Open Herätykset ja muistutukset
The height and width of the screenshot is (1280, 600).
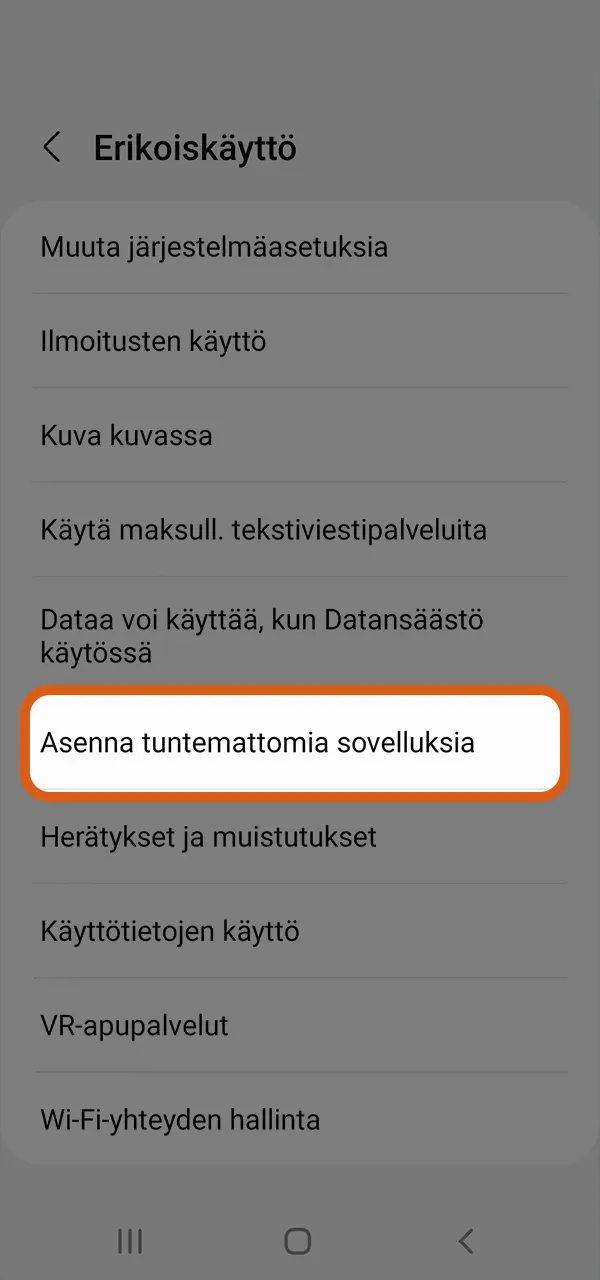tap(300, 837)
